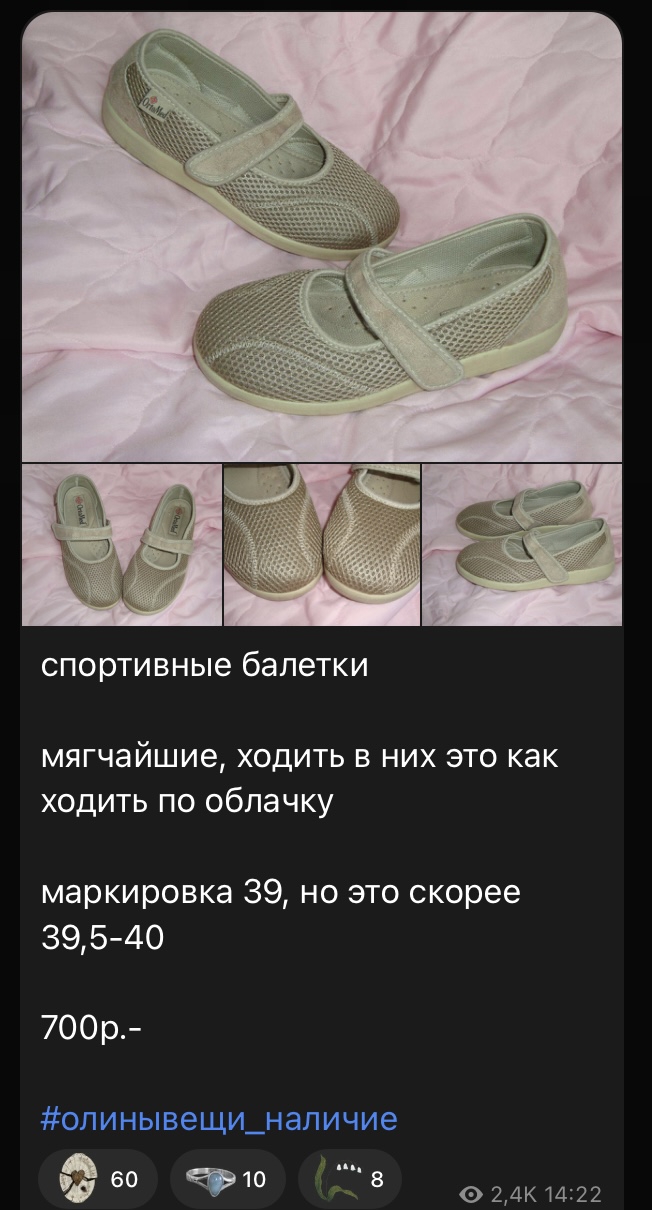Open the thumbnail showing shoes from above

click(121, 545)
